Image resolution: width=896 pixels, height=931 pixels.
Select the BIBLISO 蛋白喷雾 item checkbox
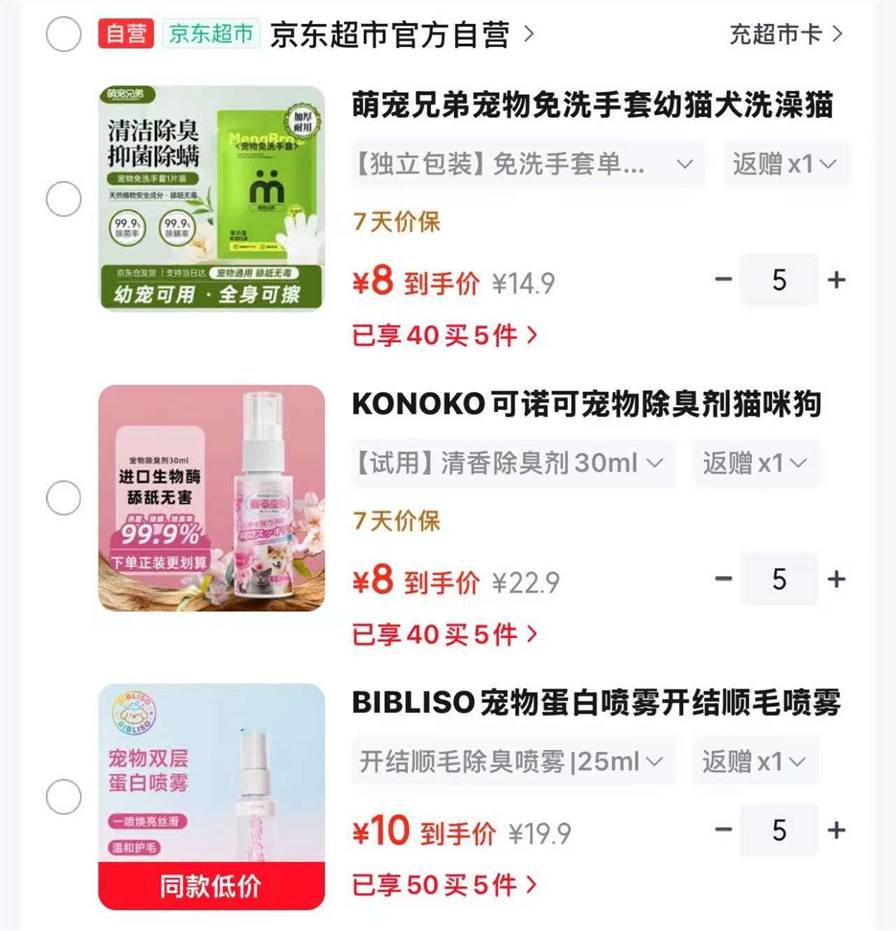click(64, 797)
